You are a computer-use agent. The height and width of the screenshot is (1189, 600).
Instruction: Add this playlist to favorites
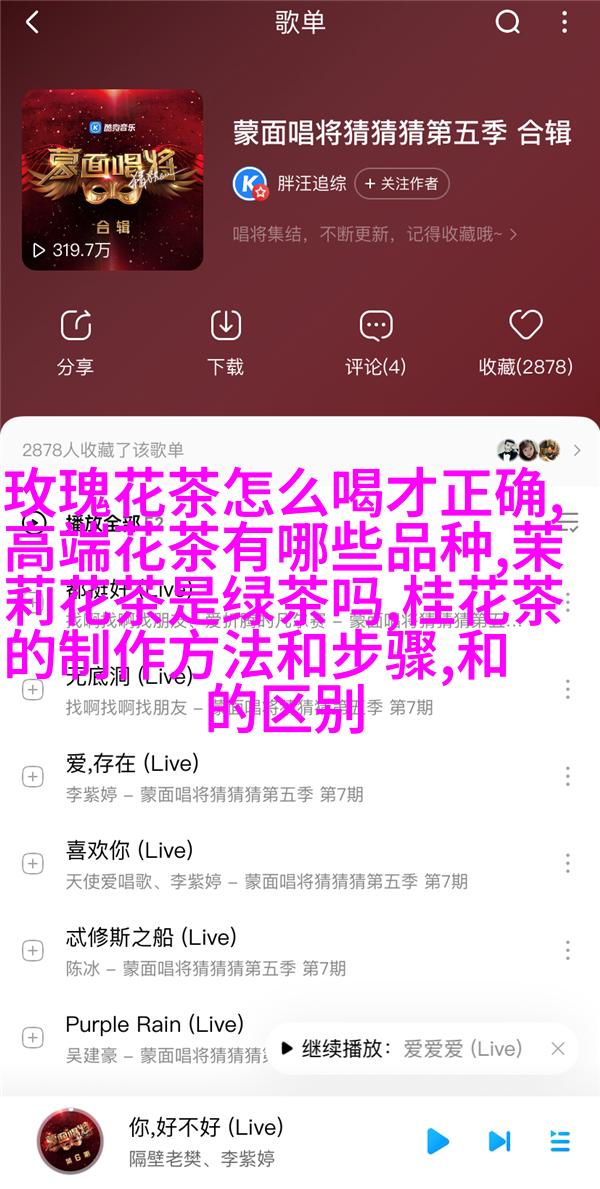pos(525,342)
